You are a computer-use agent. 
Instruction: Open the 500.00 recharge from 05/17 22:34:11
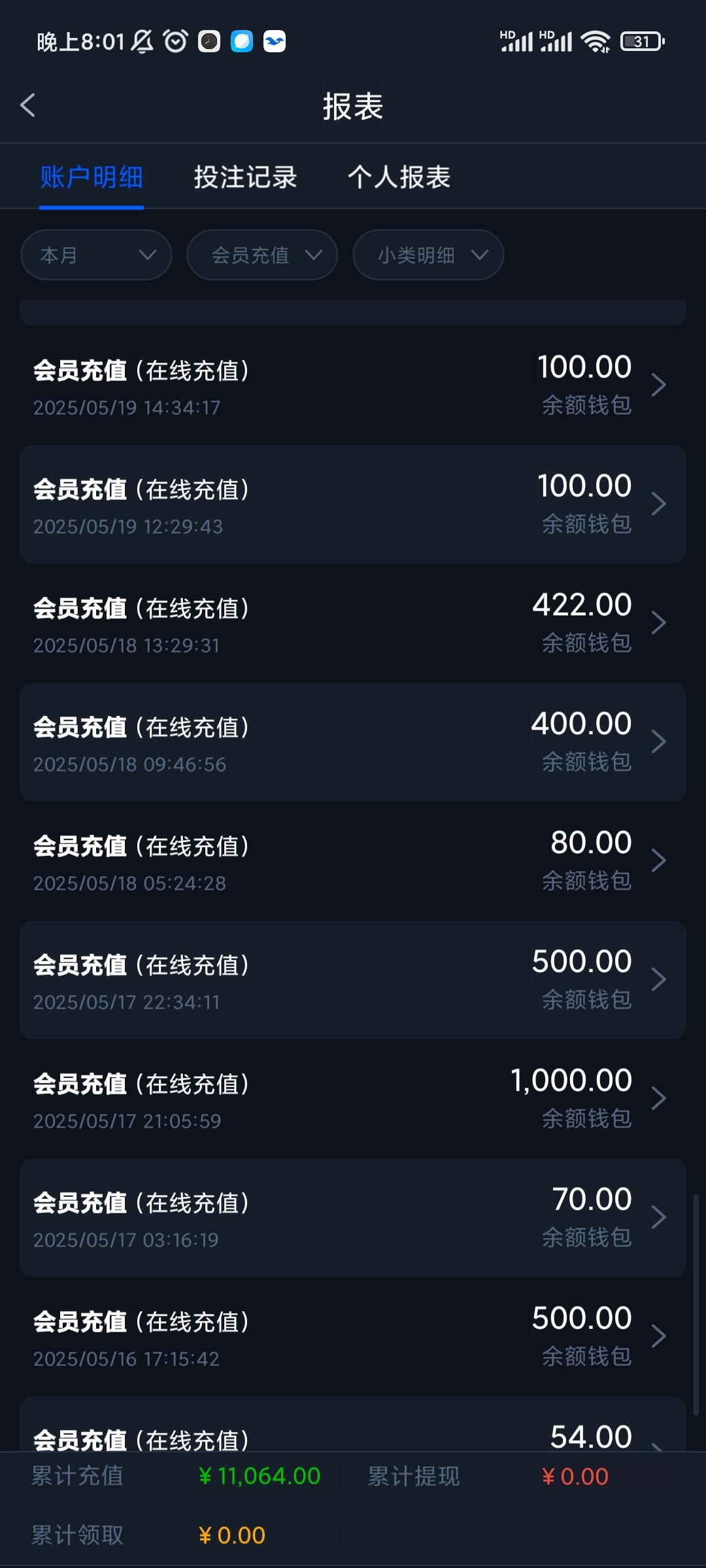353,980
